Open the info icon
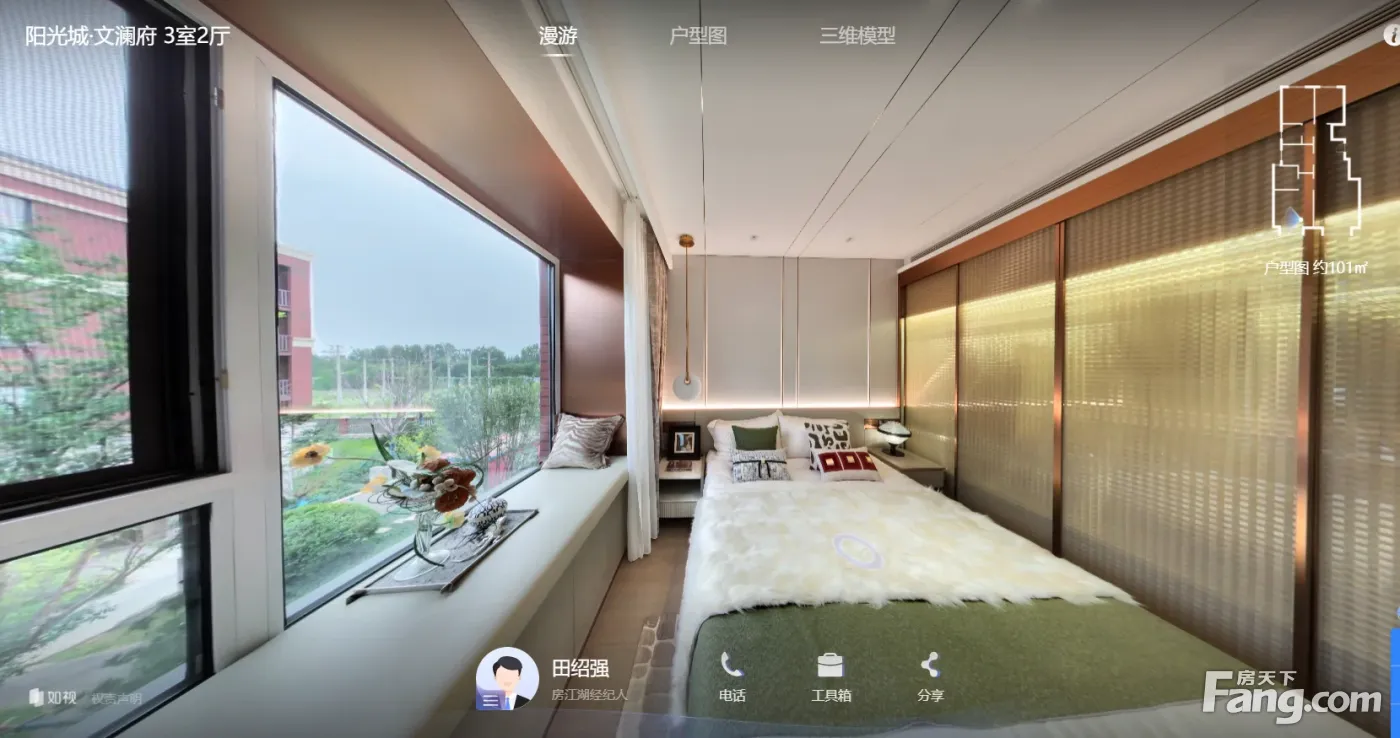Image resolution: width=1400 pixels, height=738 pixels. click(1392, 36)
